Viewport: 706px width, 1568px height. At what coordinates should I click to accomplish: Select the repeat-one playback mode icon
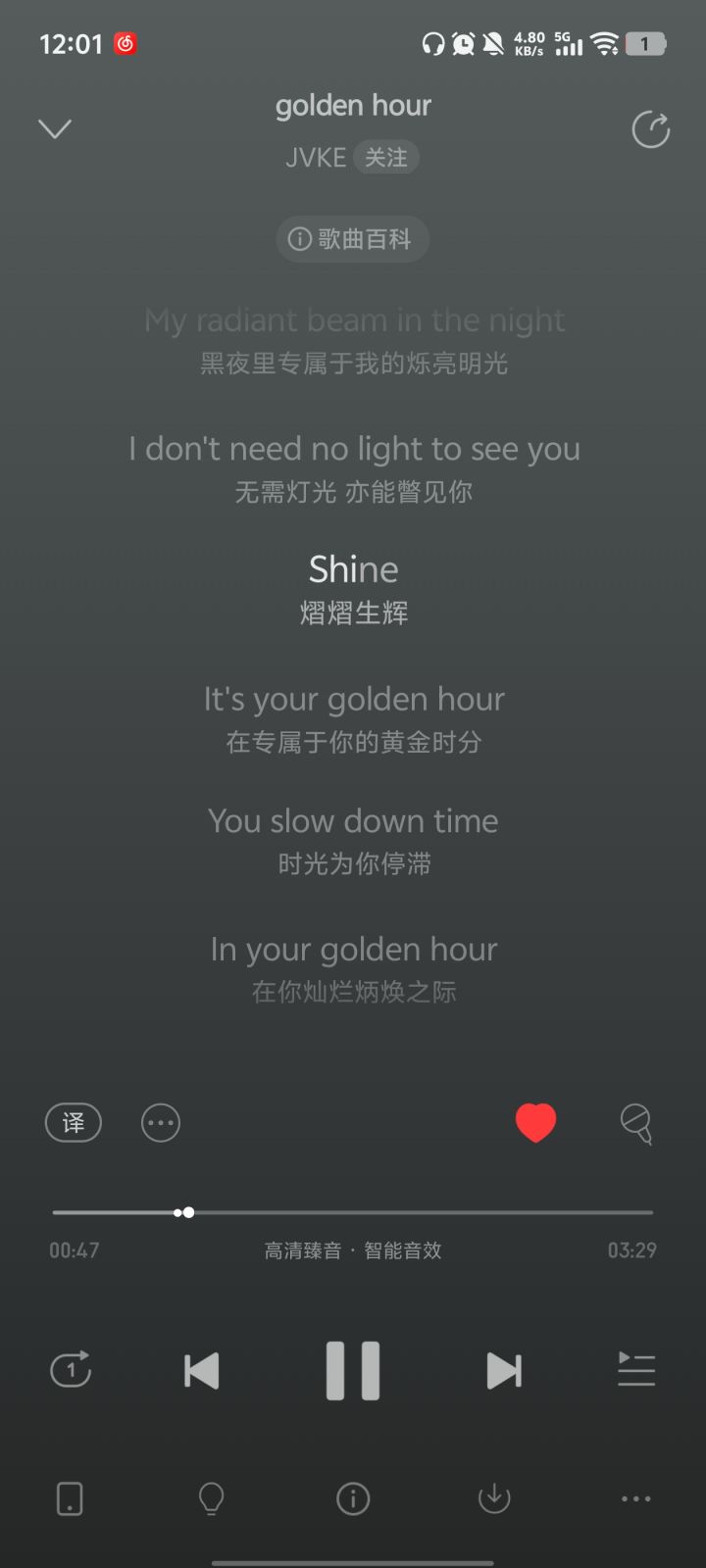pyautogui.click(x=70, y=1370)
